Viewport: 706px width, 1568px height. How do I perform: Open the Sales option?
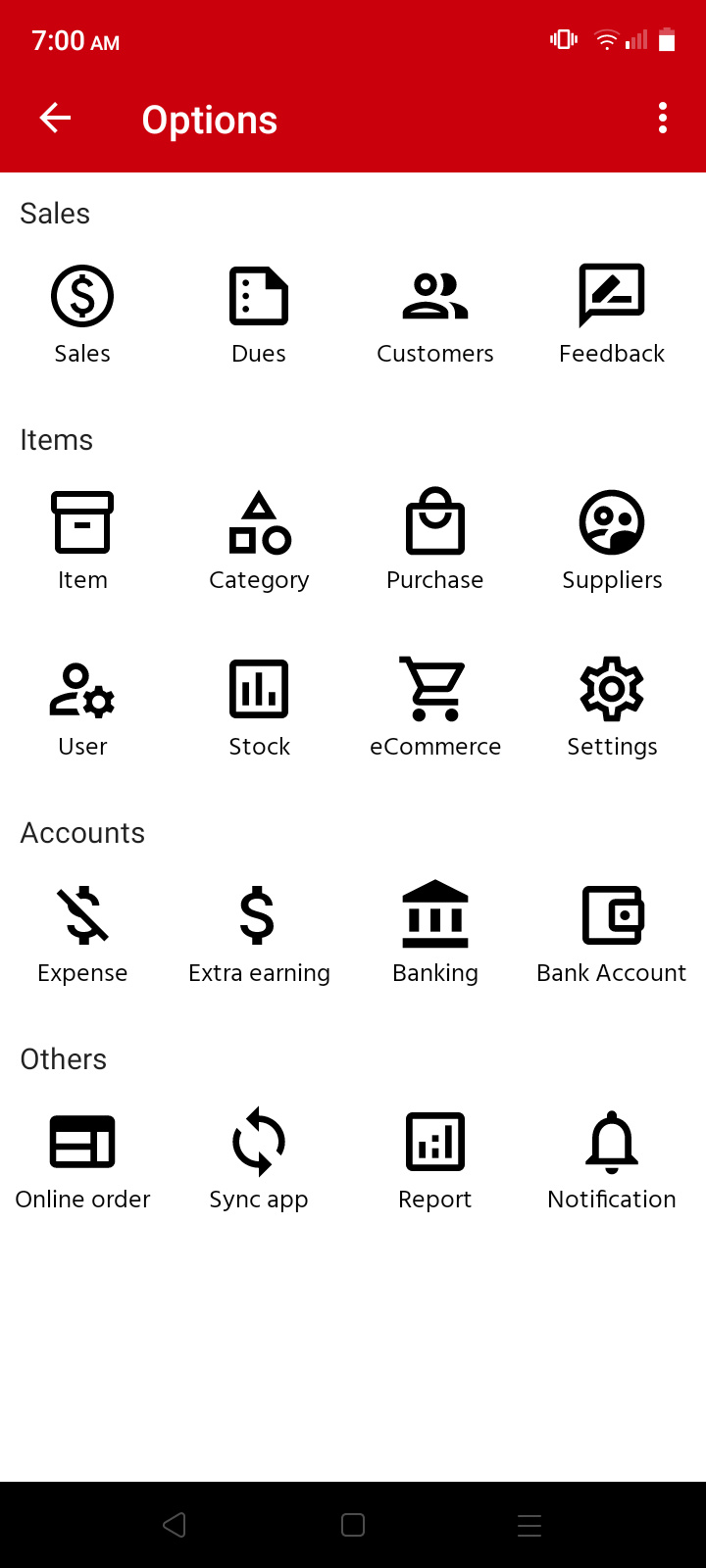(82, 316)
